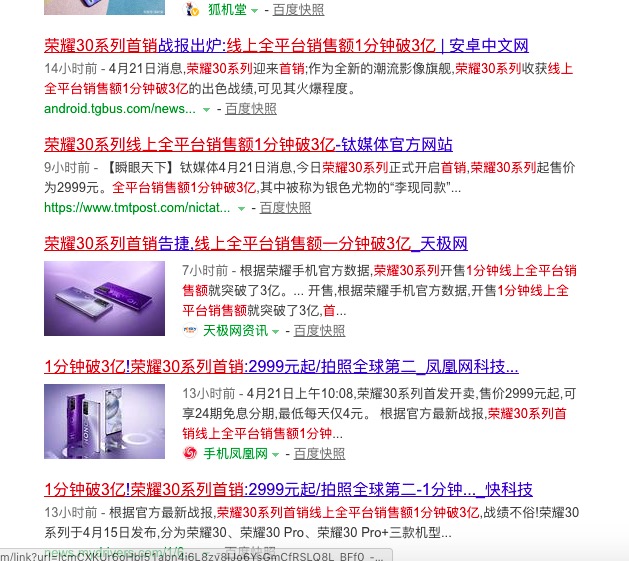Image resolution: width=629 pixels, height=561 pixels.
Task: Open the 快科技 search result headline
Action: pyautogui.click(x=288, y=490)
